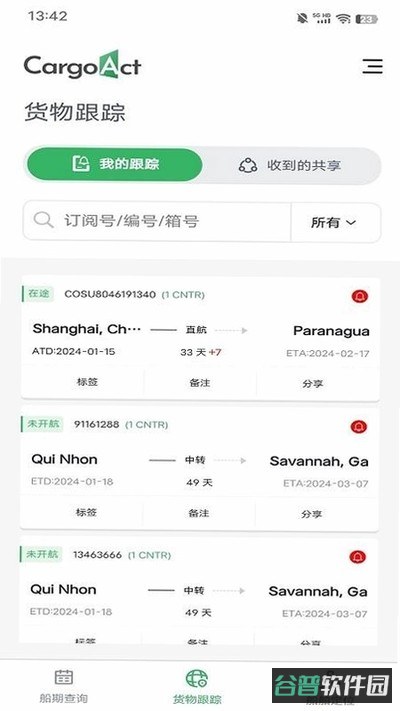This screenshot has width=400, height=711.
Task: Tap 标签 on shipment 91161288
Action: [x=86, y=513]
